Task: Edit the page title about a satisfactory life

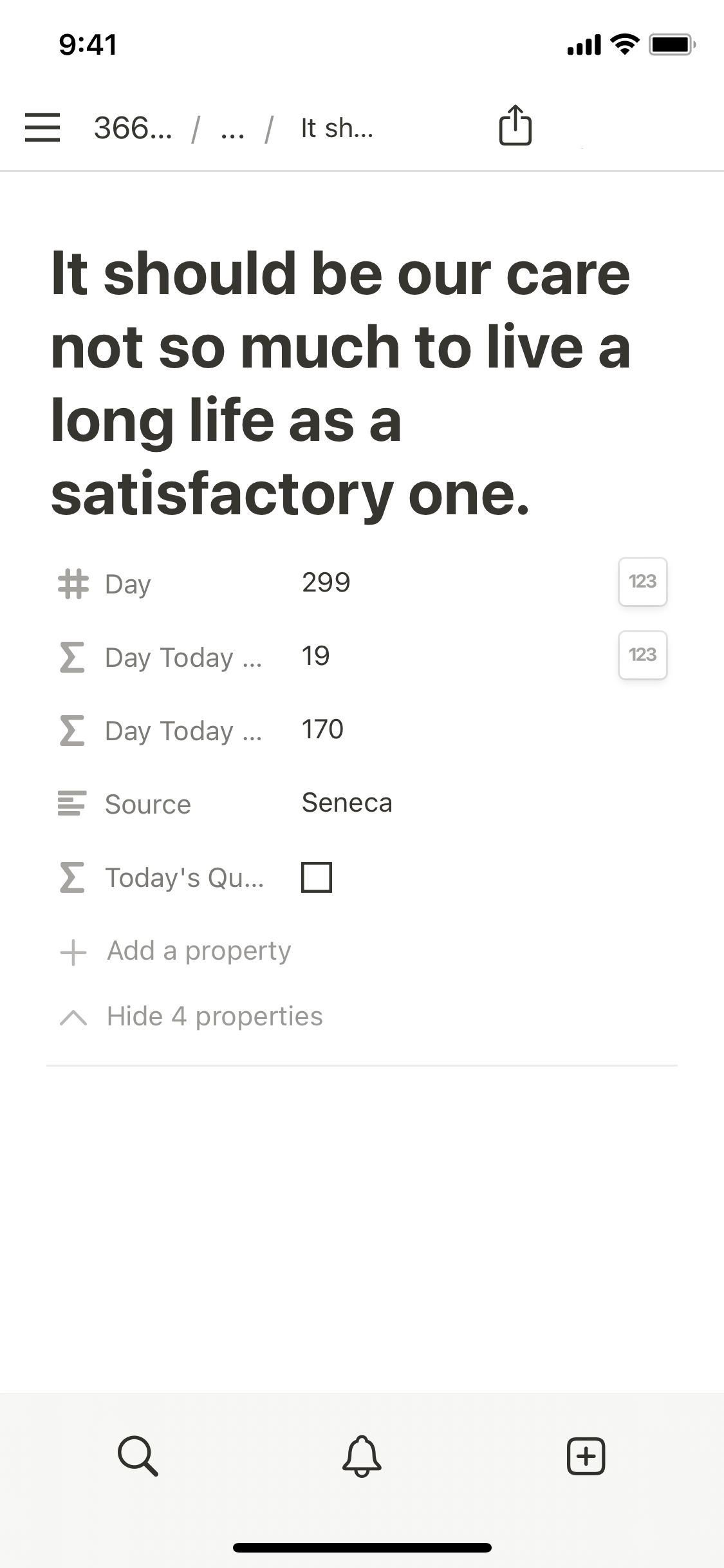Action: pyautogui.click(x=341, y=383)
